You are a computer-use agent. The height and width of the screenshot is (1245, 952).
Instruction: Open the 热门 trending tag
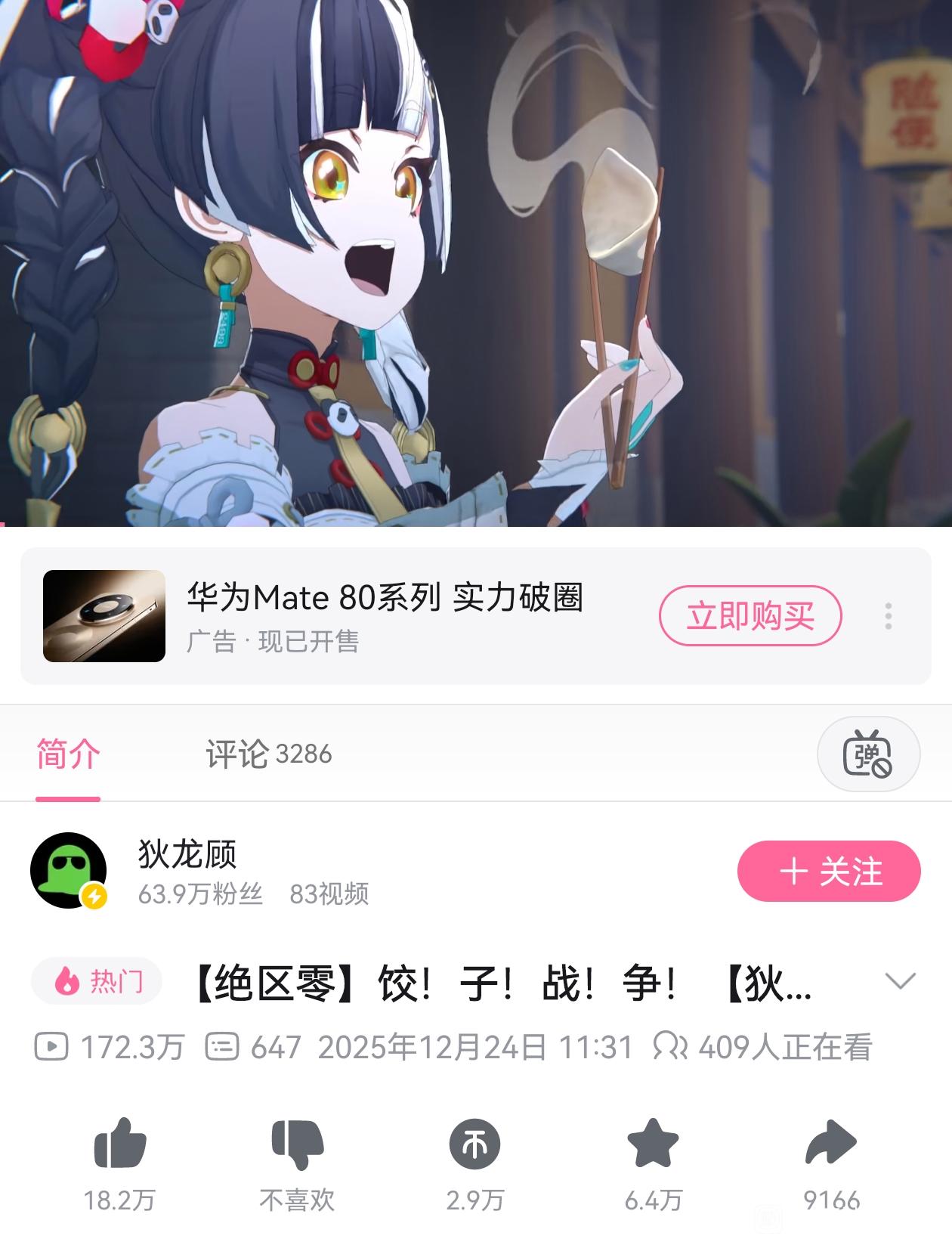pos(97,981)
